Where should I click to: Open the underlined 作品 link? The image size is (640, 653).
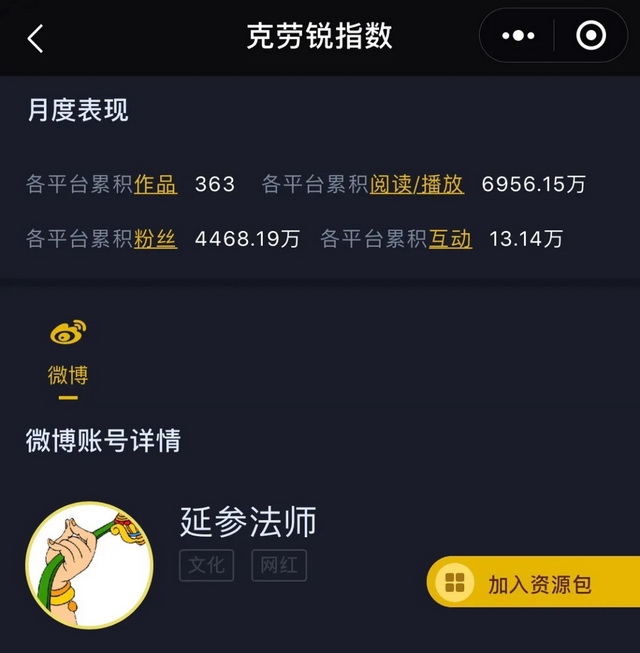[x=155, y=184]
